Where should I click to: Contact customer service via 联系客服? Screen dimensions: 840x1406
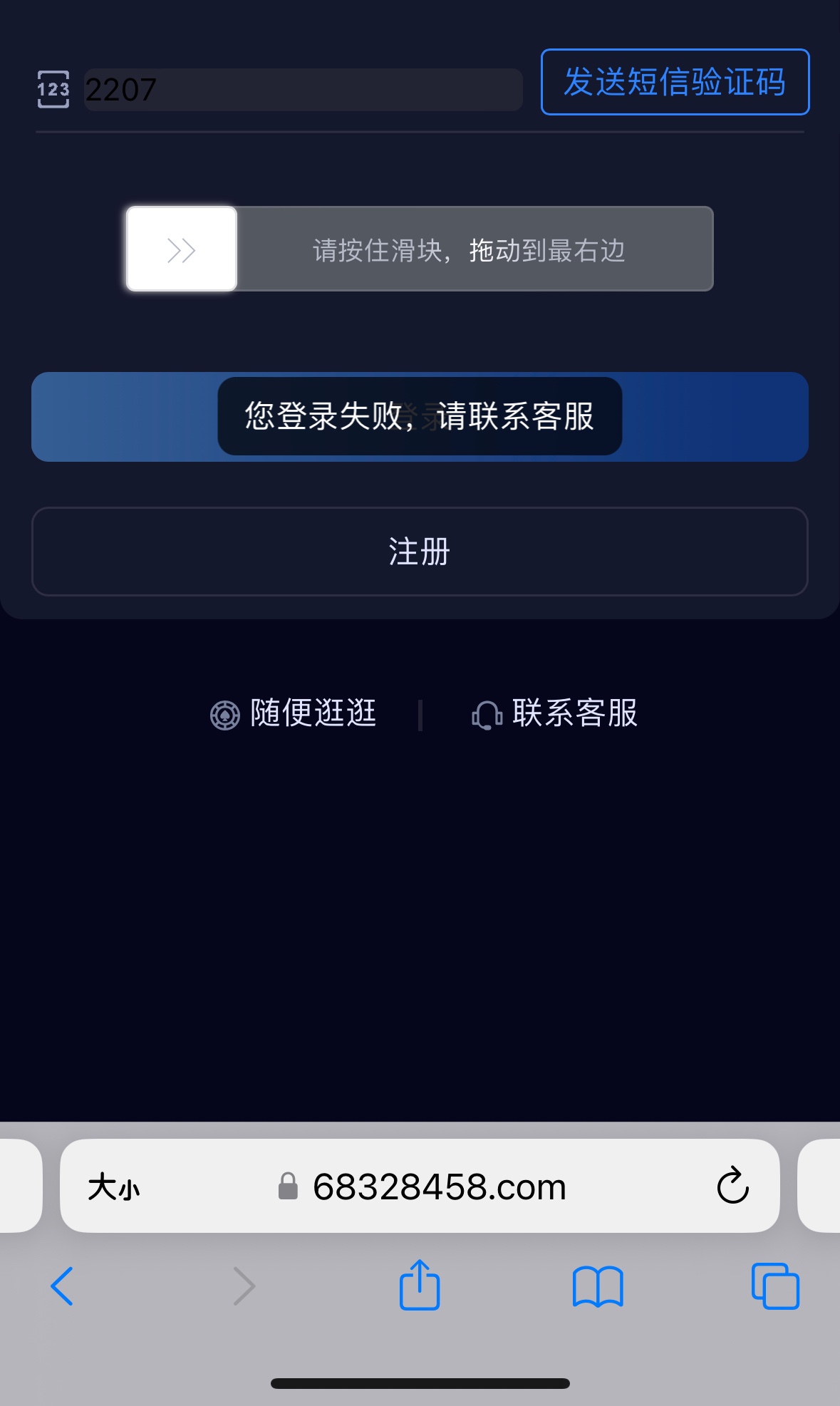[x=555, y=713]
